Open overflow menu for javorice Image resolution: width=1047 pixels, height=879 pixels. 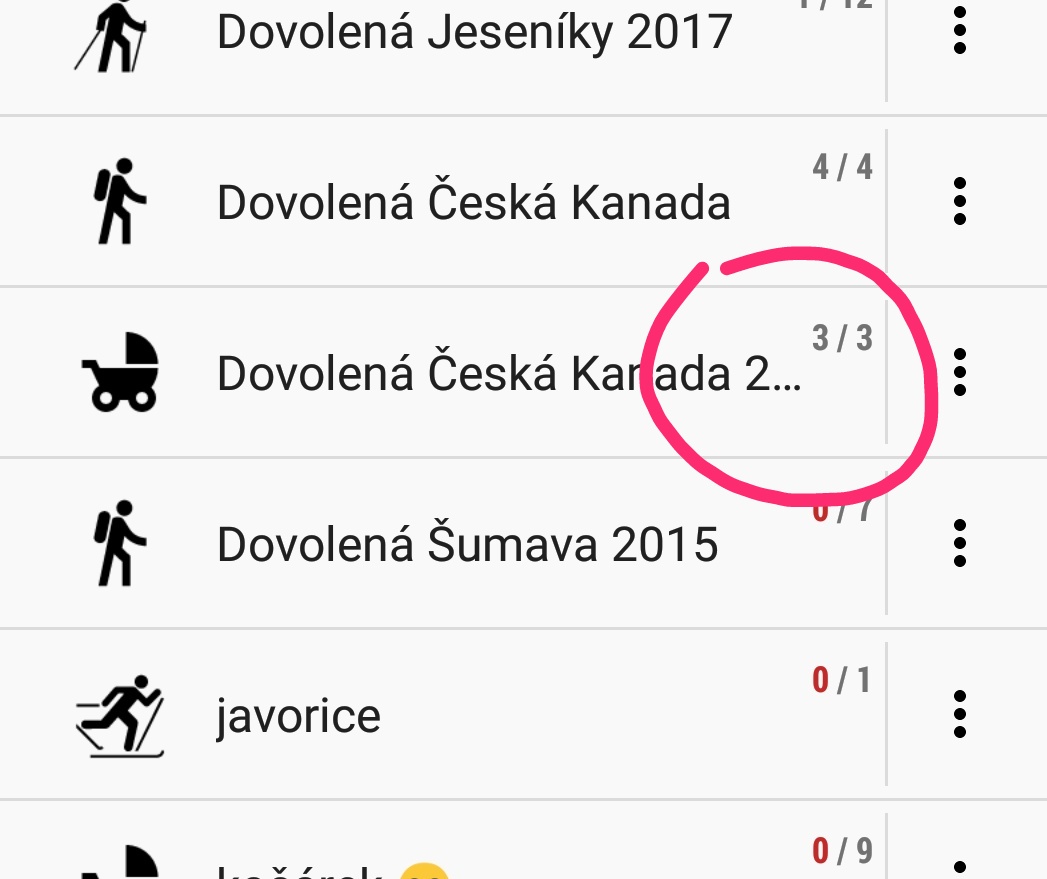tap(960, 714)
